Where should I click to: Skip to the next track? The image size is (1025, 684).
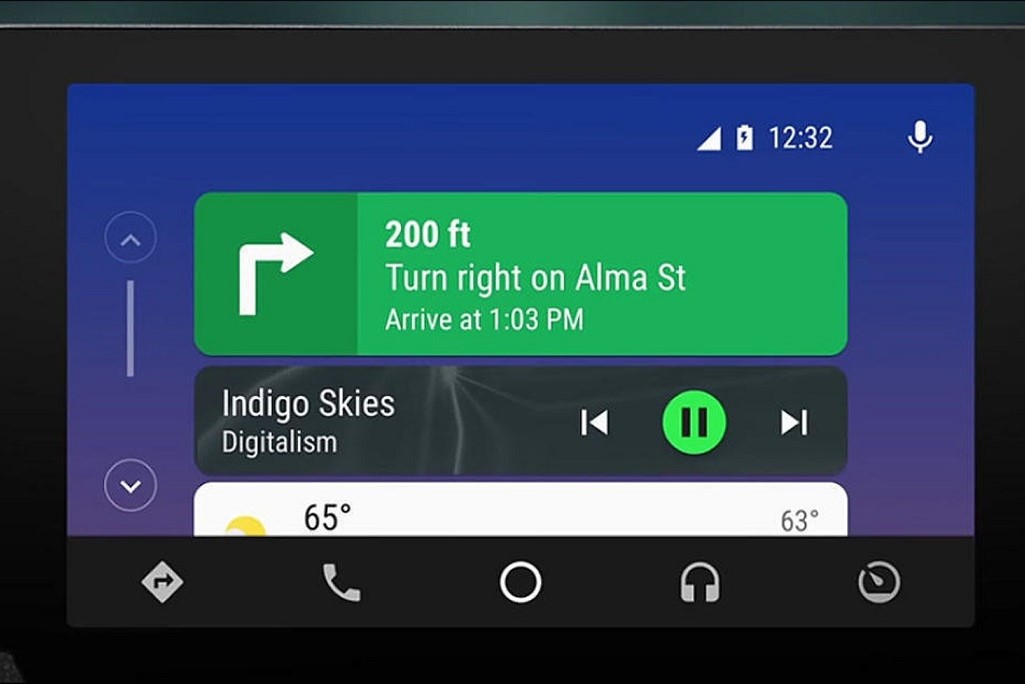pyautogui.click(x=794, y=423)
